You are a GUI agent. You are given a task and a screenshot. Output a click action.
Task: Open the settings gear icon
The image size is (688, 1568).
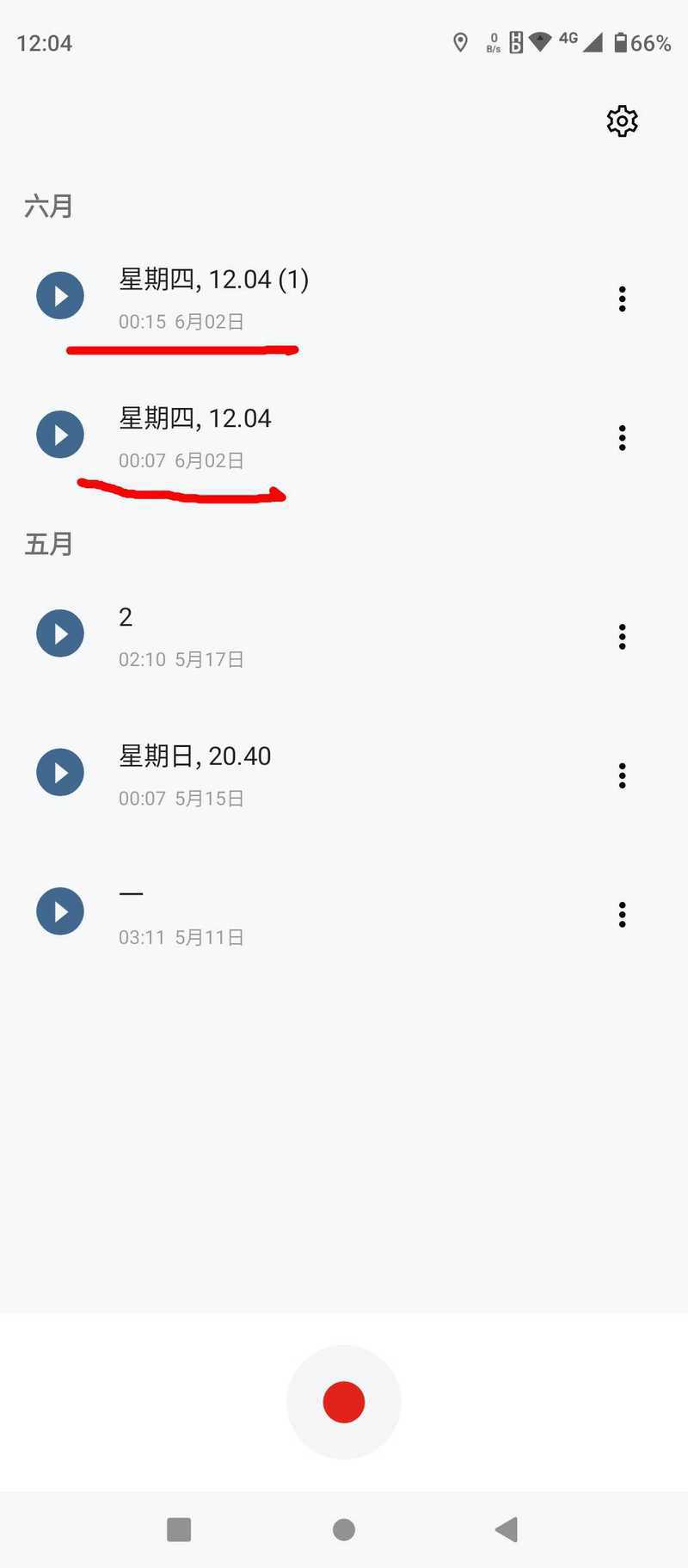(x=622, y=121)
